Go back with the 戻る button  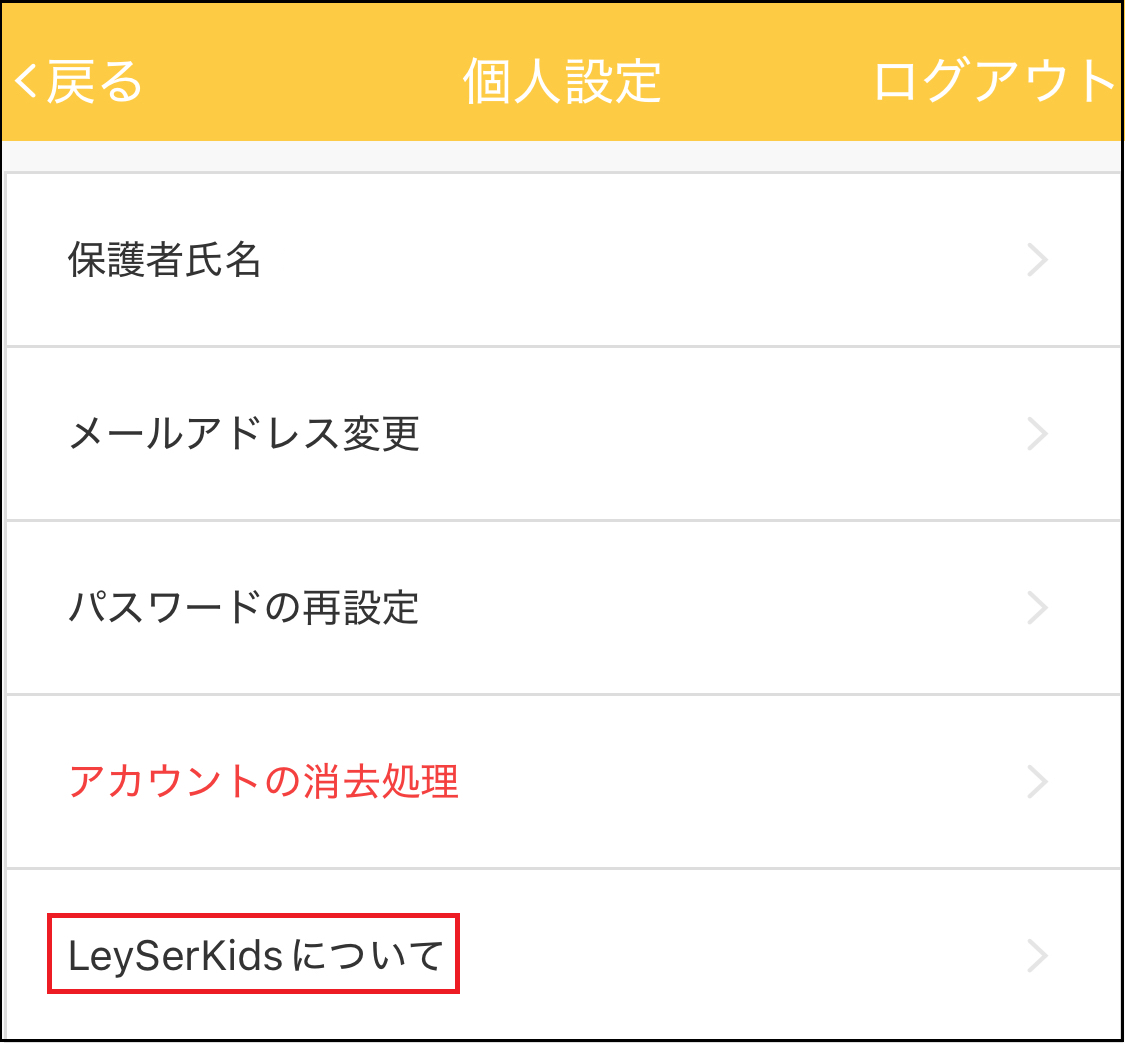[x=80, y=82]
